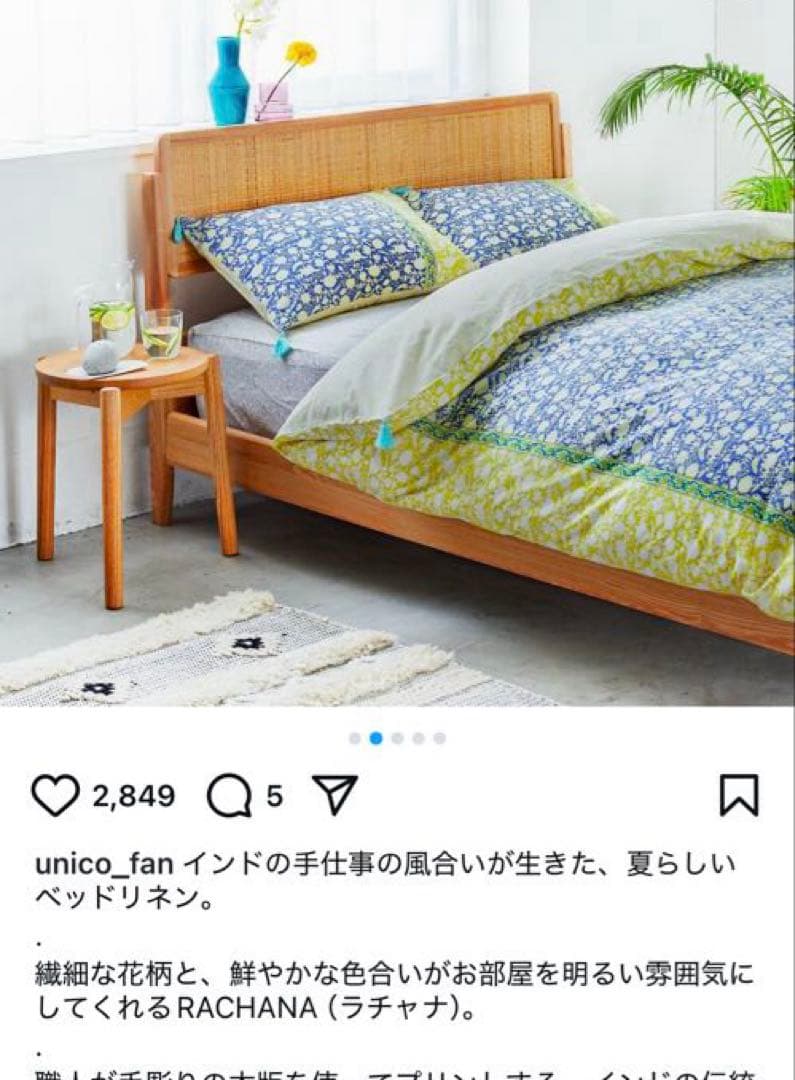Tap the bedroom photo in the carousel
Screen dimensions: 795x1080
397,350
